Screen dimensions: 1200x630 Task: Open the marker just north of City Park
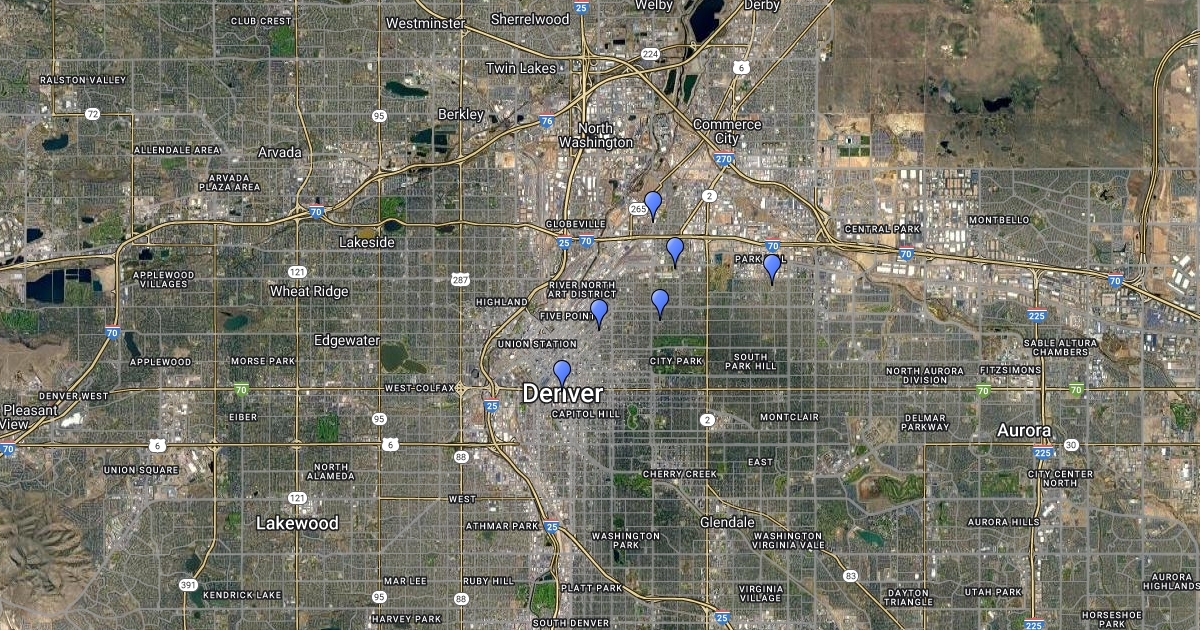pyautogui.click(x=660, y=302)
